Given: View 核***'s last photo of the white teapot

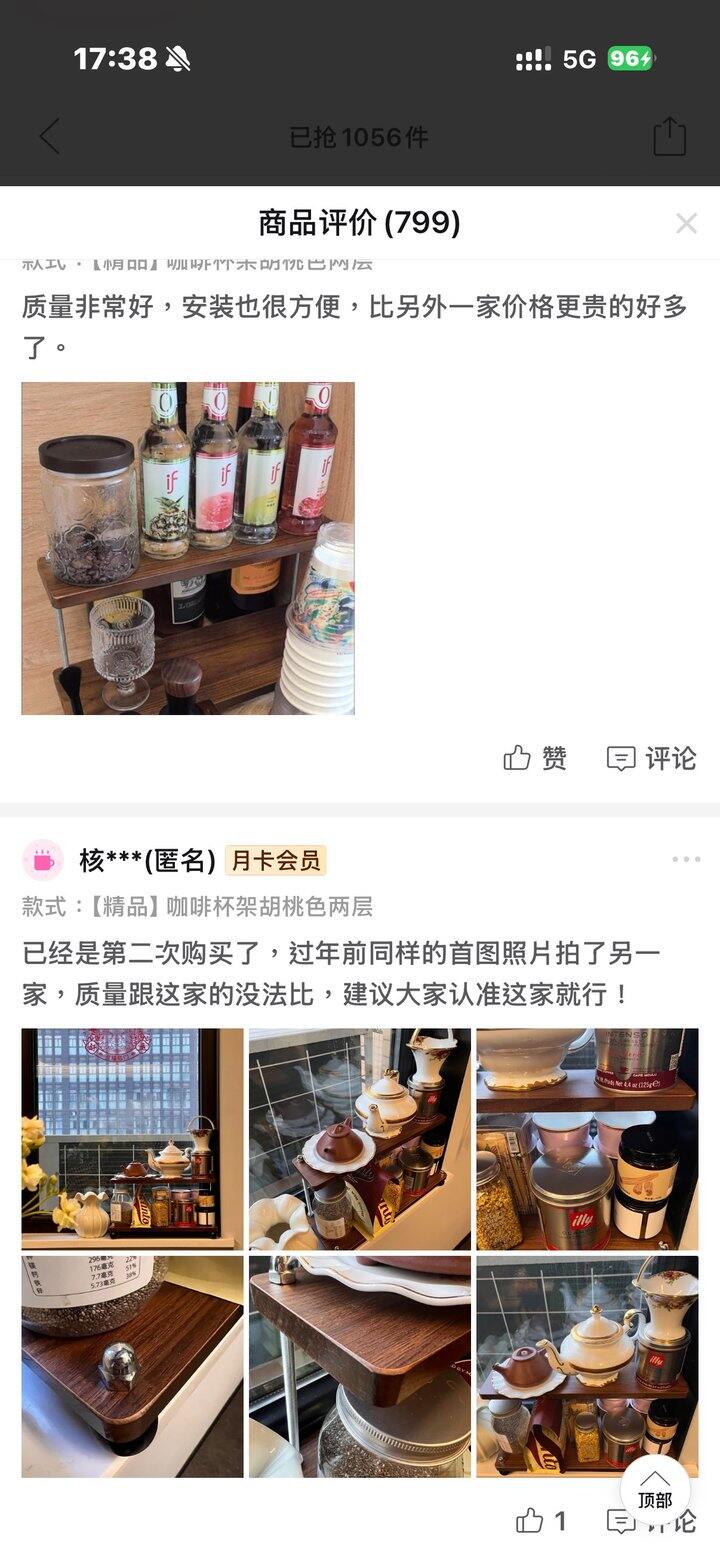Looking at the screenshot, I should (x=587, y=1366).
